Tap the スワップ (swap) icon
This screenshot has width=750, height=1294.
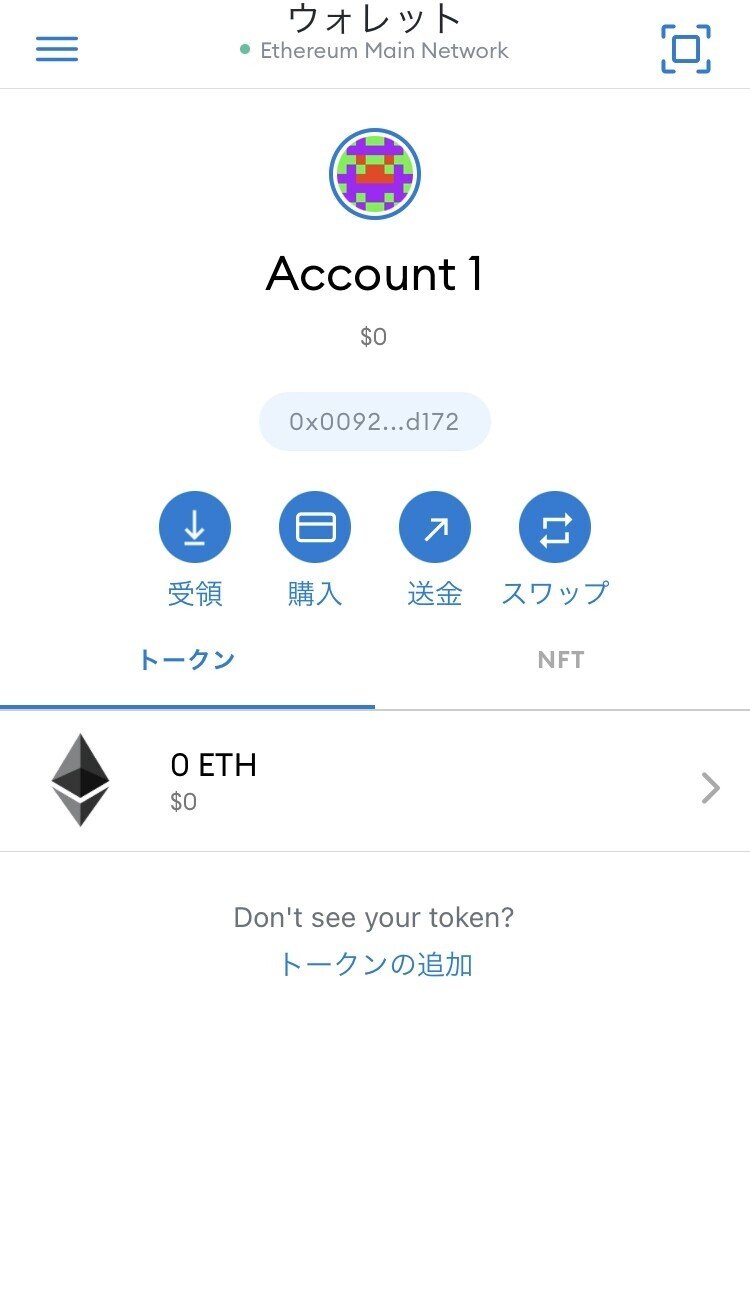554,526
